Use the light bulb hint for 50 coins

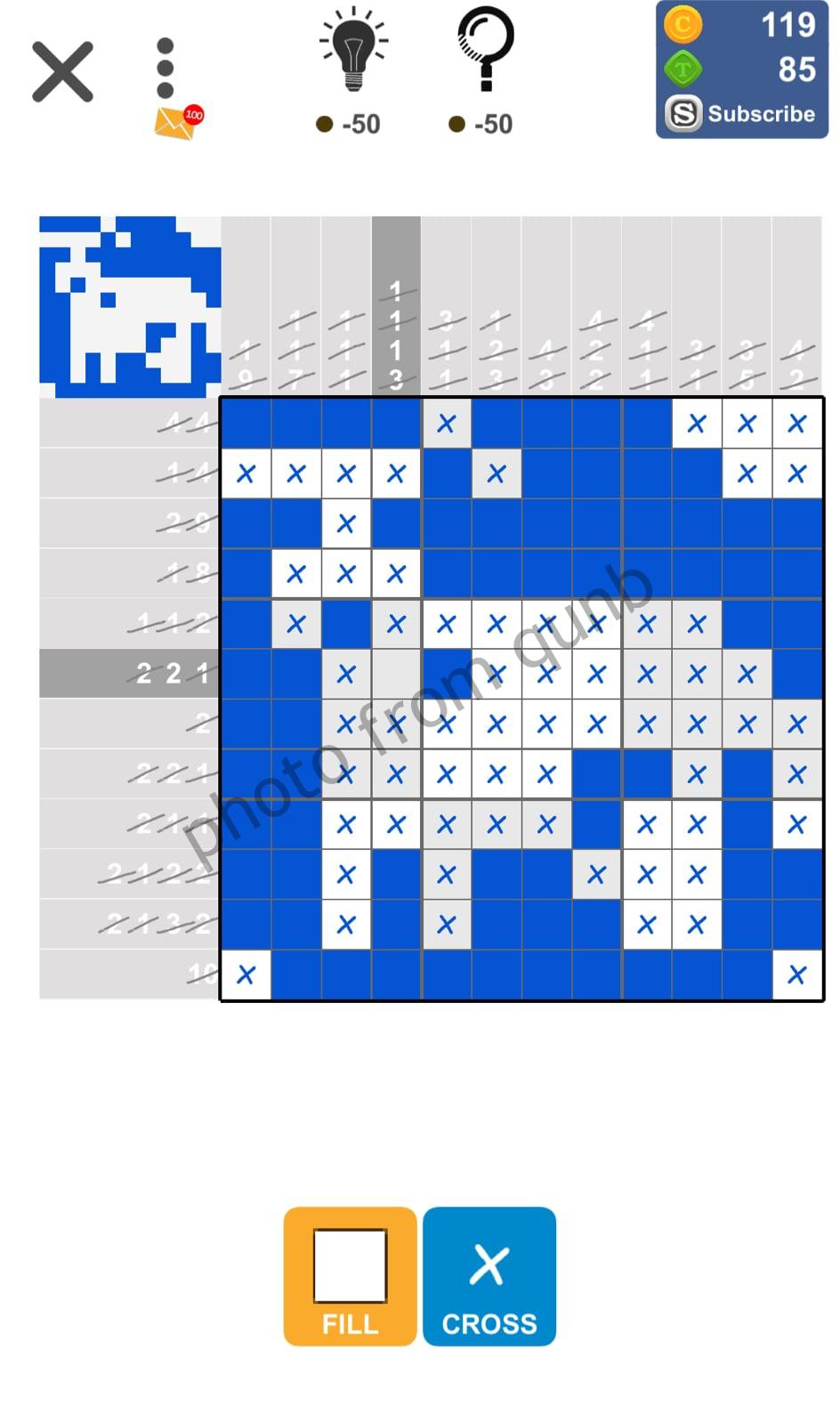[x=353, y=53]
